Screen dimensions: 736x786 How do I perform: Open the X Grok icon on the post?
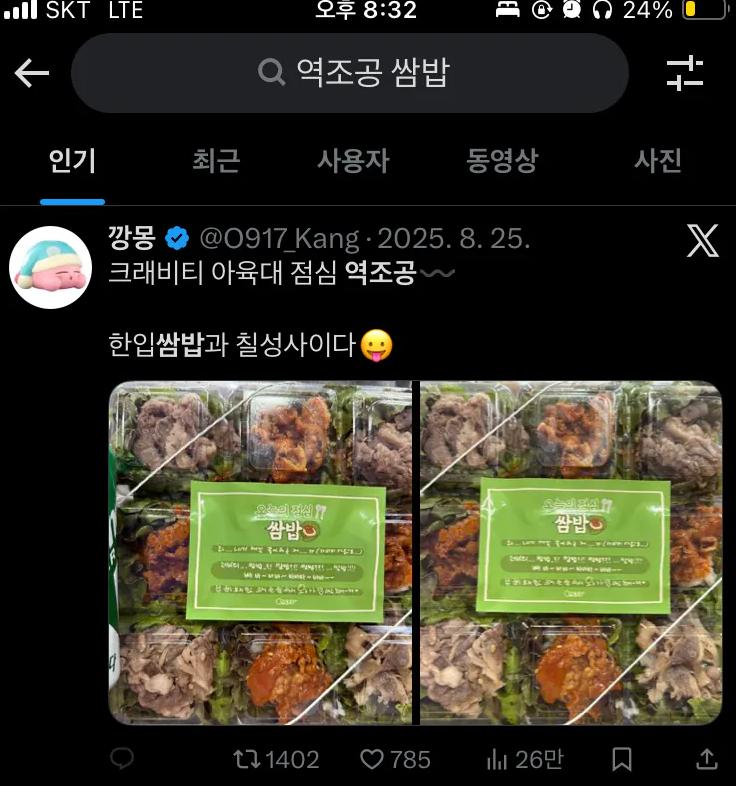(703, 240)
